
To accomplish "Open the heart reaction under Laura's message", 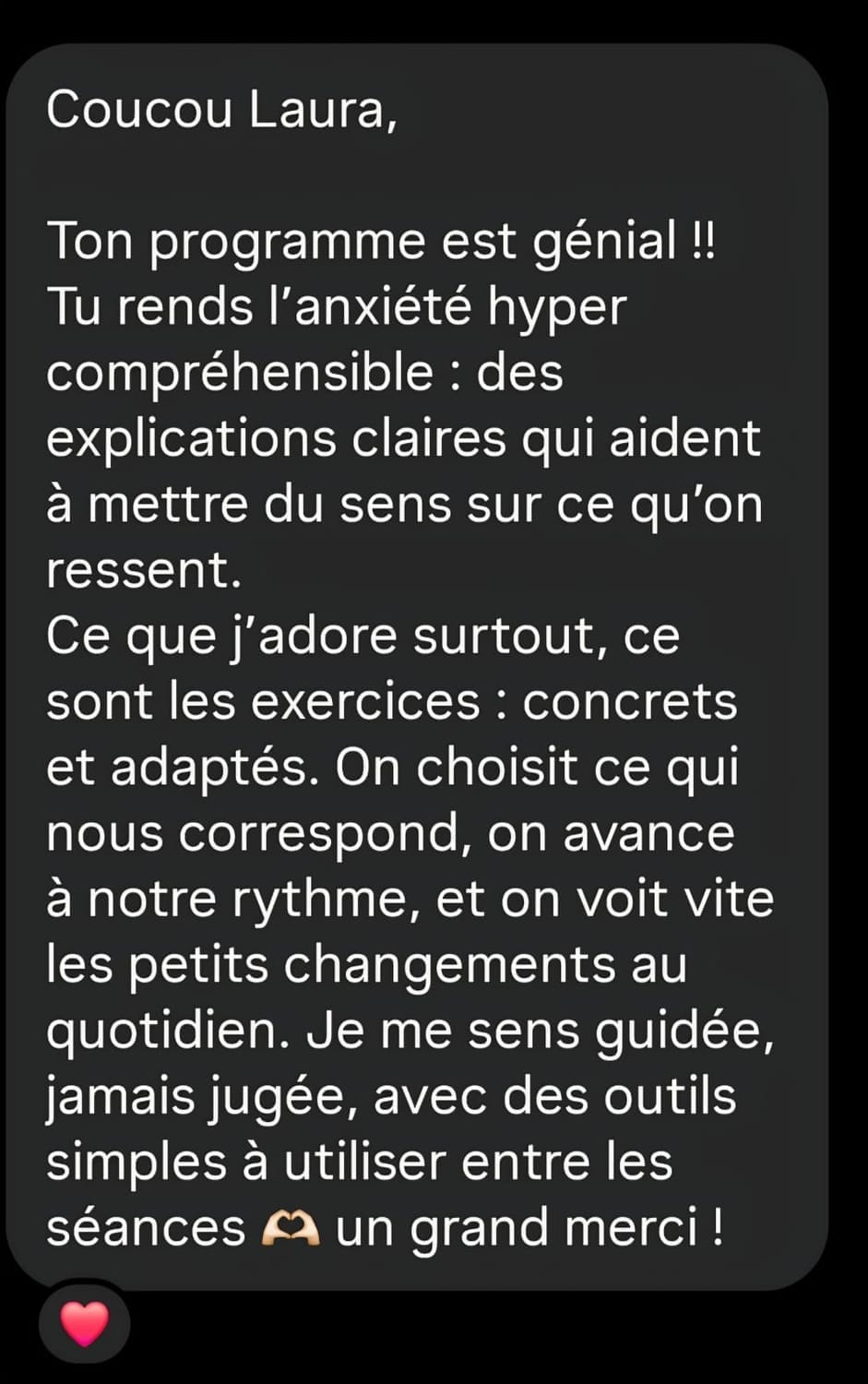I will click(x=84, y=1324).
